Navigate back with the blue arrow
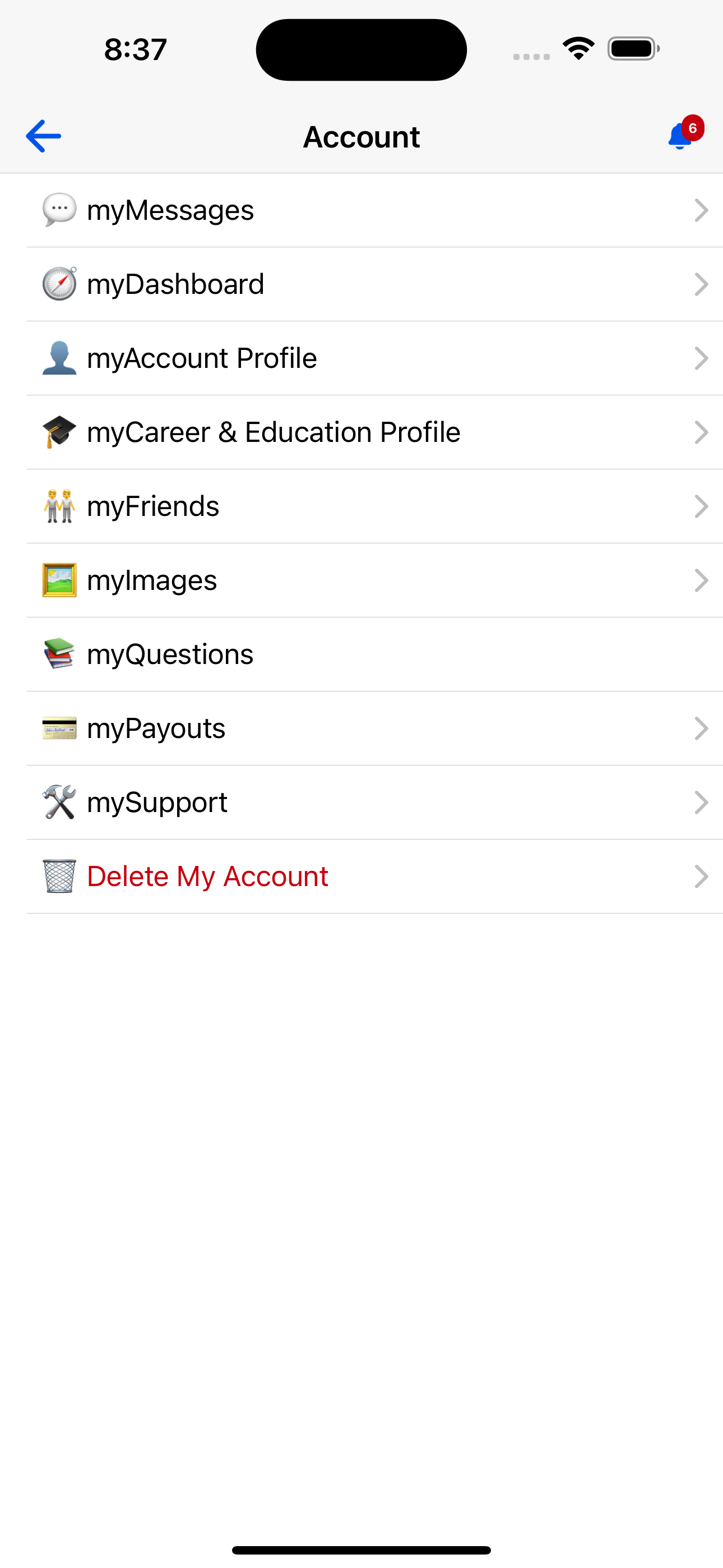Screen dimensions: 723x1568 (x=43, y=136)
